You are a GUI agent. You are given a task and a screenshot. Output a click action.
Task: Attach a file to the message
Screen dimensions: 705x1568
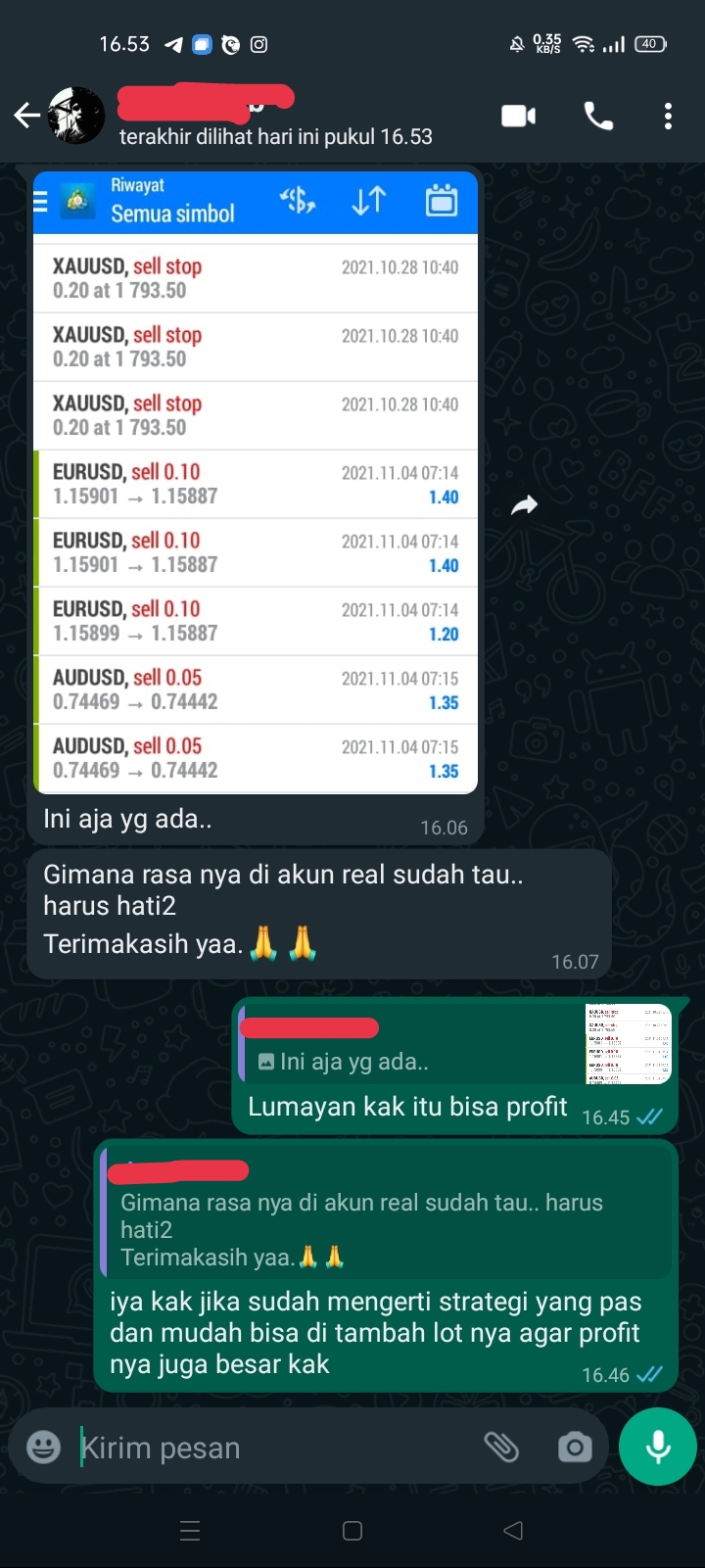coord(501,1447)
